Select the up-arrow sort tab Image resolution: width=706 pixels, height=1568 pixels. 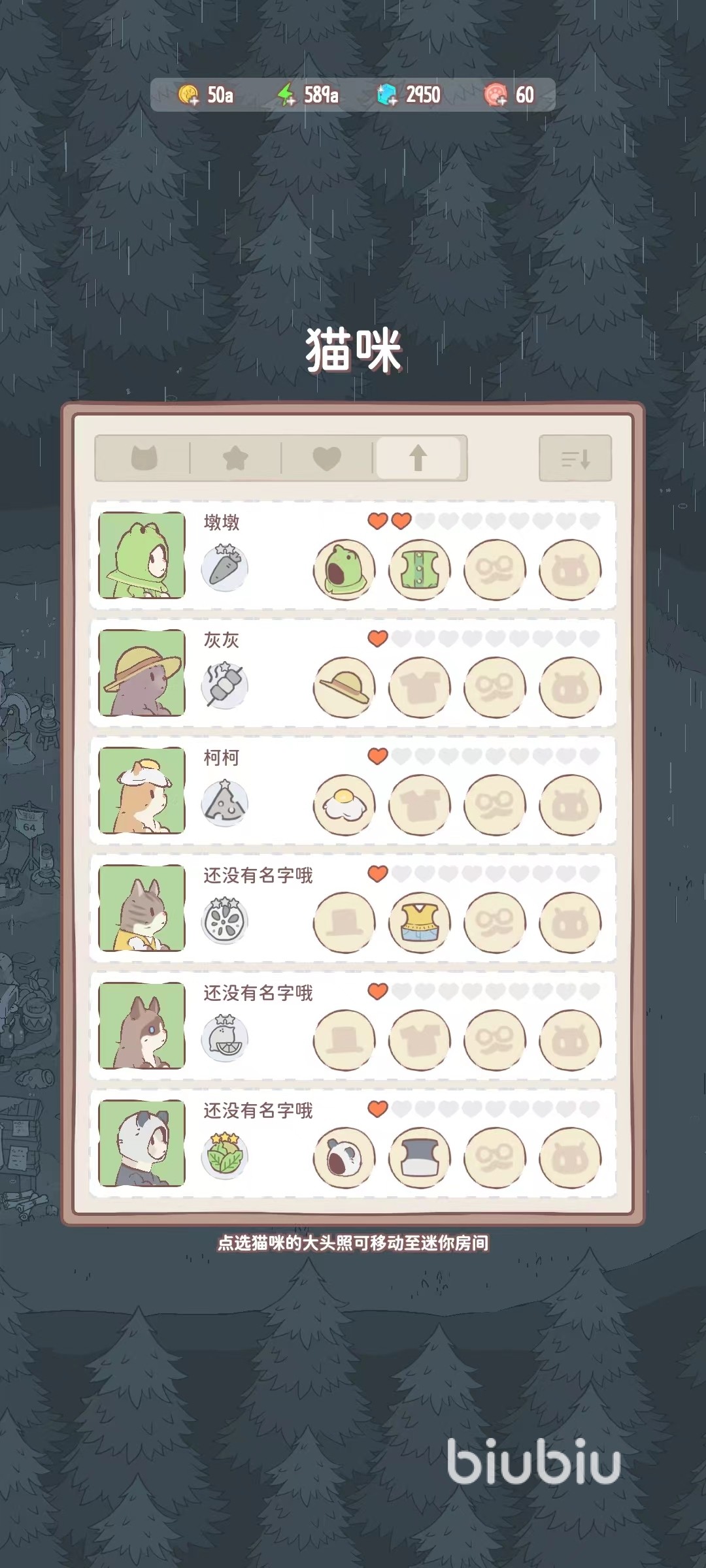pyautogui.click(x=418, y=458)
